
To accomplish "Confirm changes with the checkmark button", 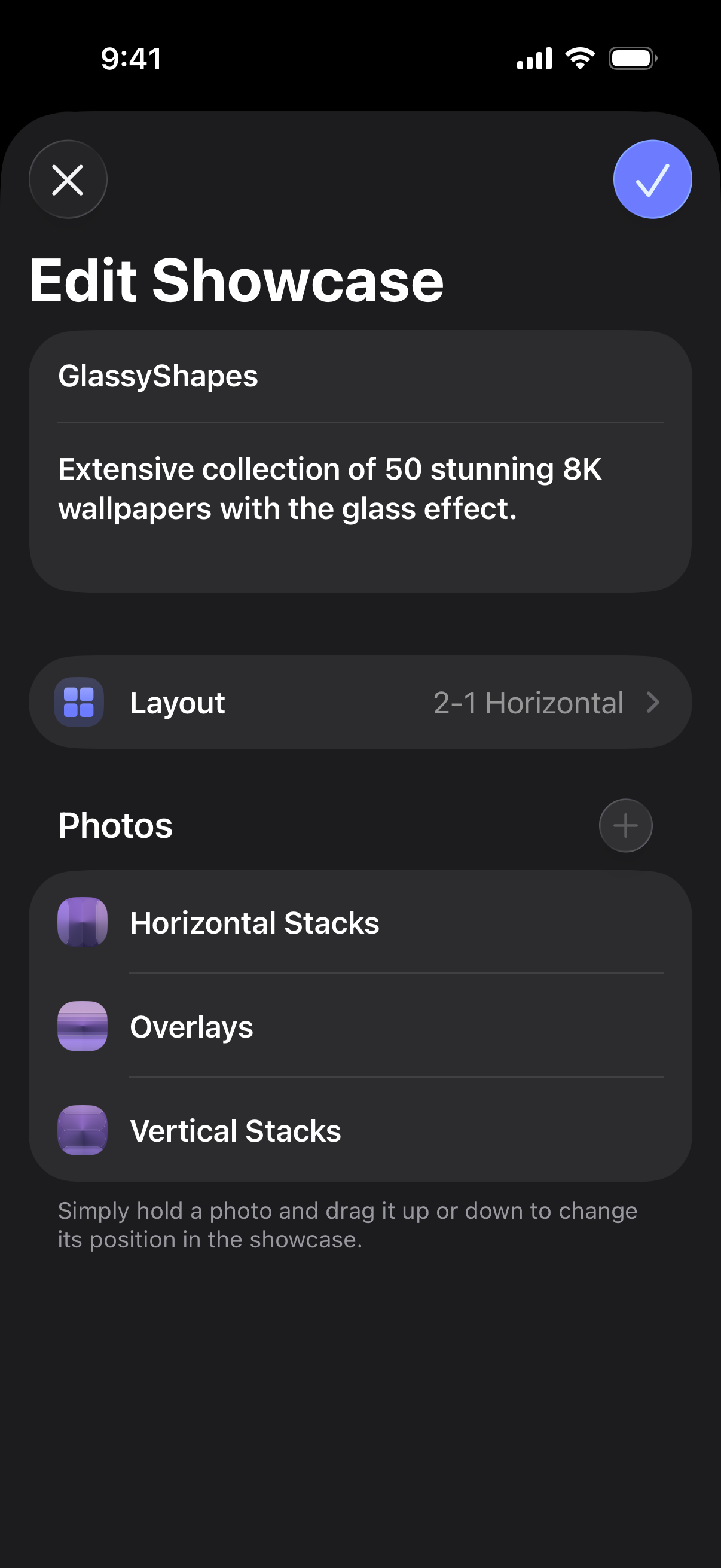I will coord(652,179).
